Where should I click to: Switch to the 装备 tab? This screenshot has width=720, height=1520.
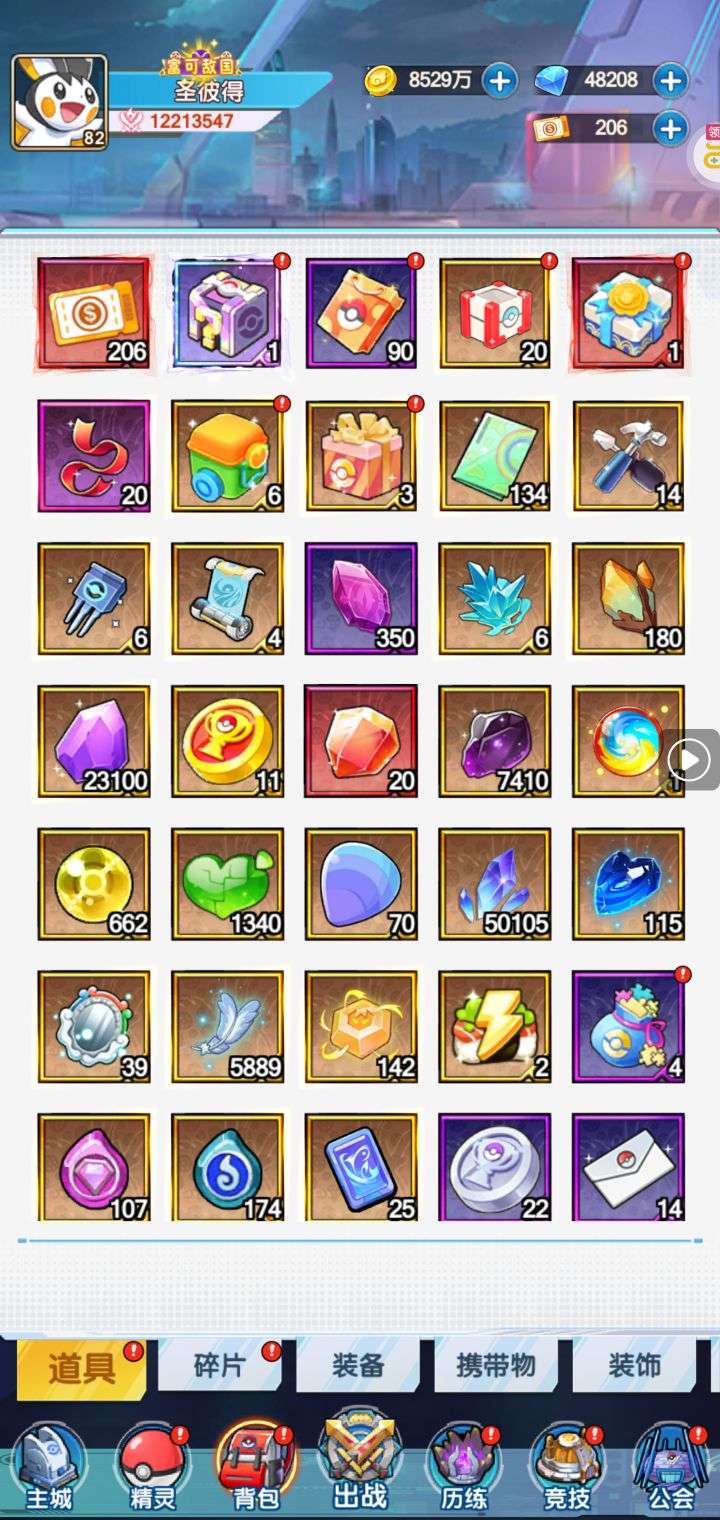coord(358,1366)
